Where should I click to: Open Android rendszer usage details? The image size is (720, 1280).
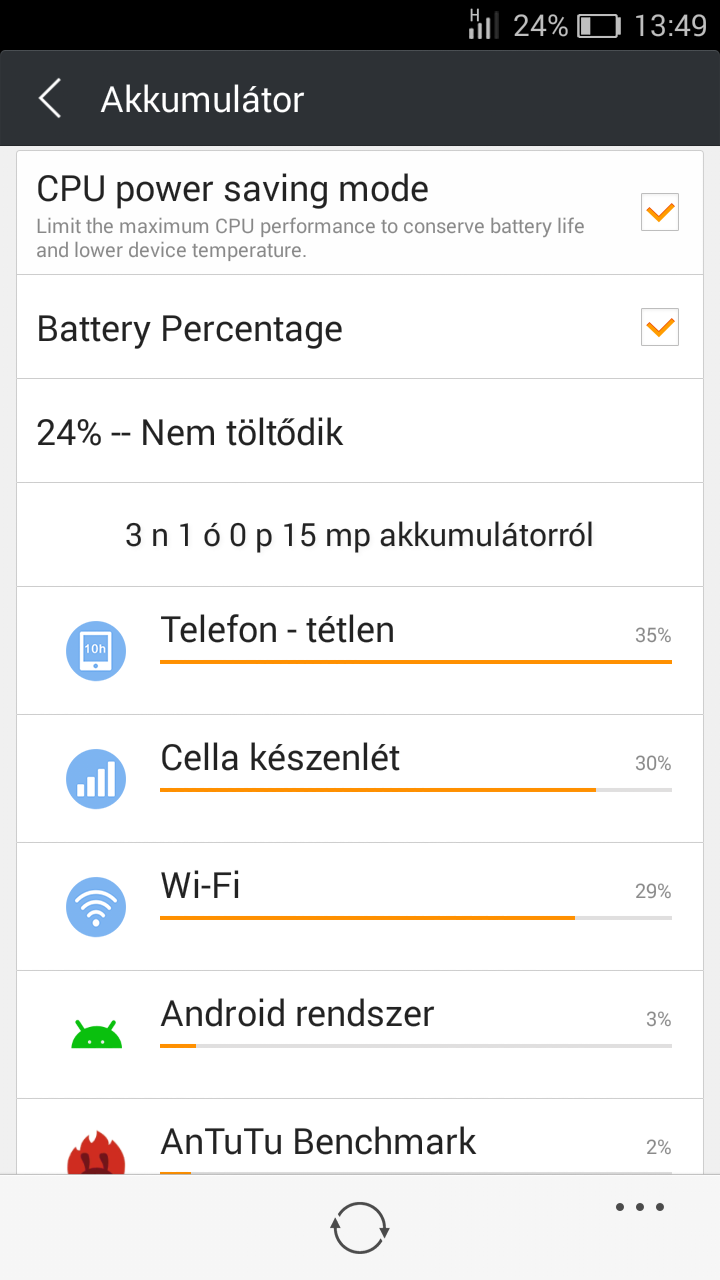[x=360, y=1035]
